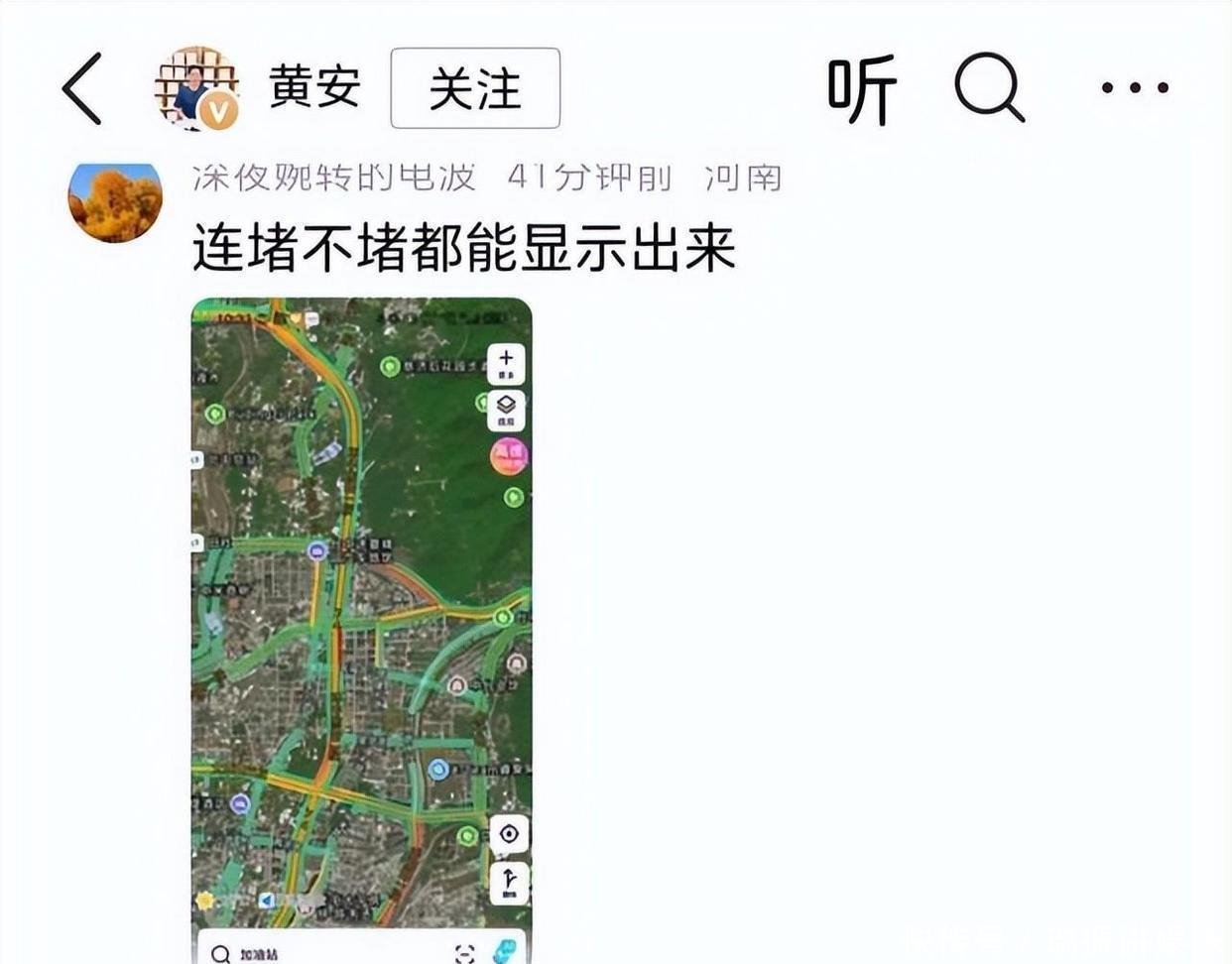
Task: Open commenter 深夜婉转的电波's avatar
Action: coord(115,201)
